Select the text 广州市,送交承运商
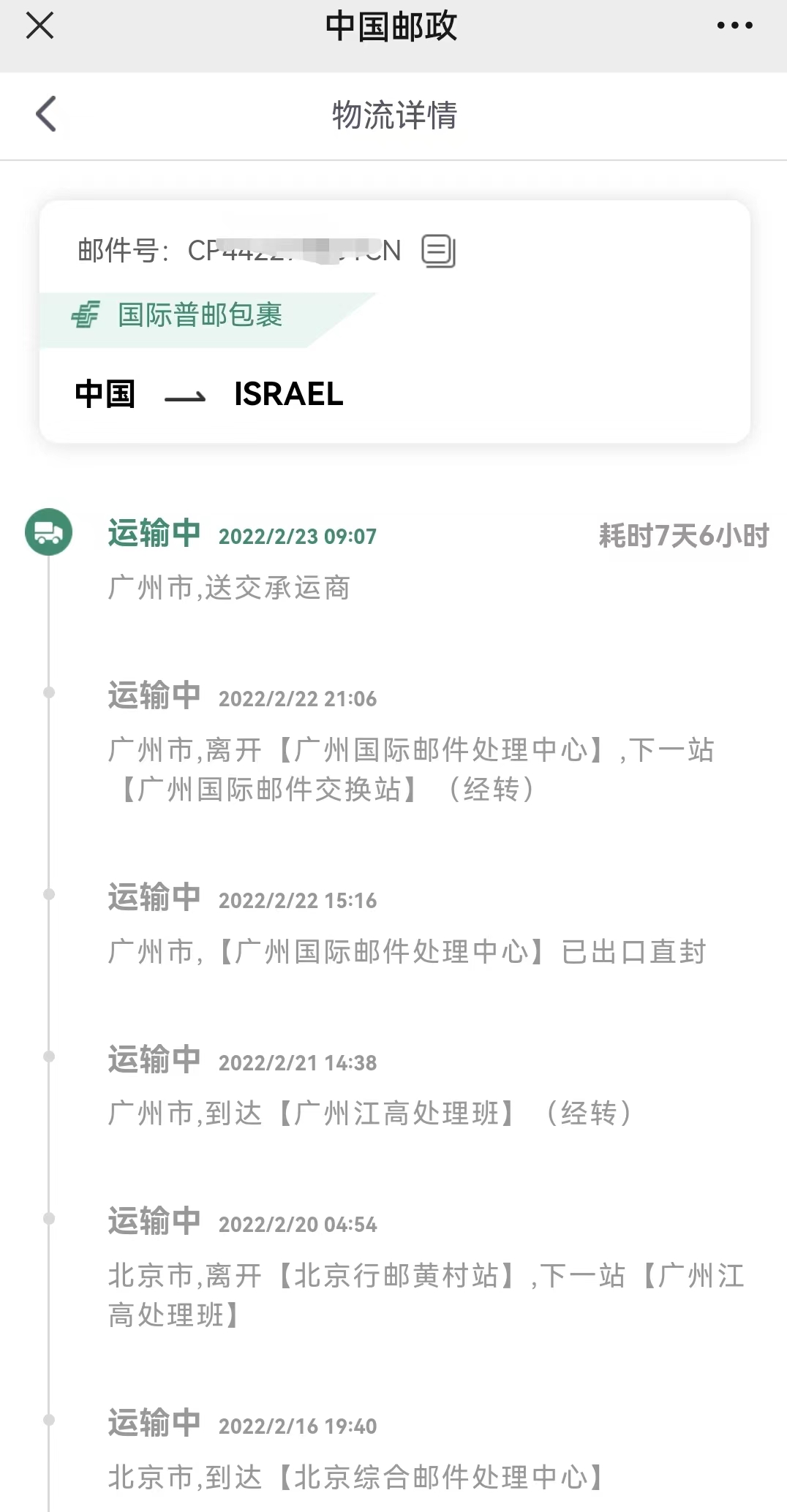 click(230, 587)
